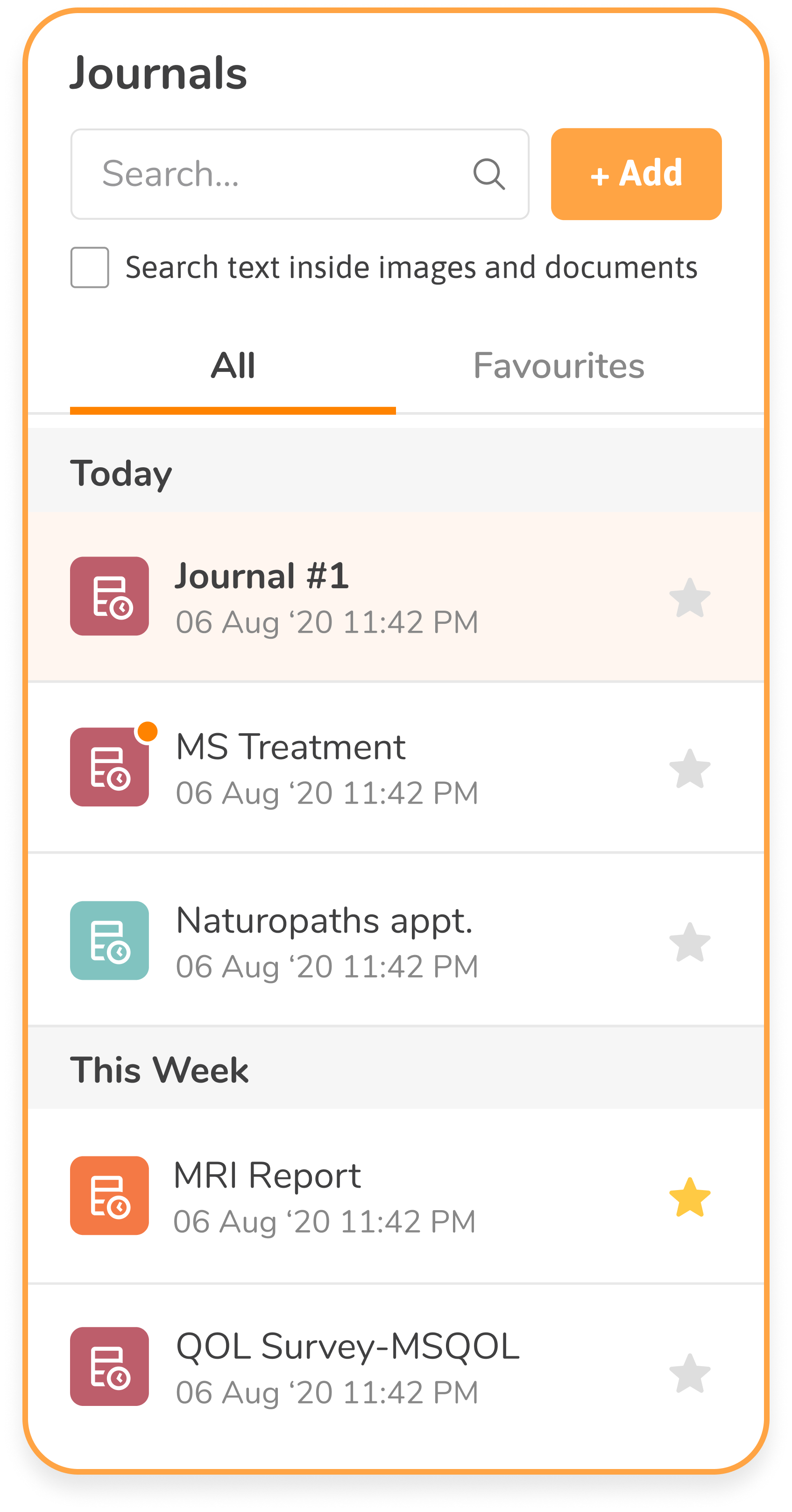Open Journal #1 entry

pyautogui.click(x=396, y=596)
